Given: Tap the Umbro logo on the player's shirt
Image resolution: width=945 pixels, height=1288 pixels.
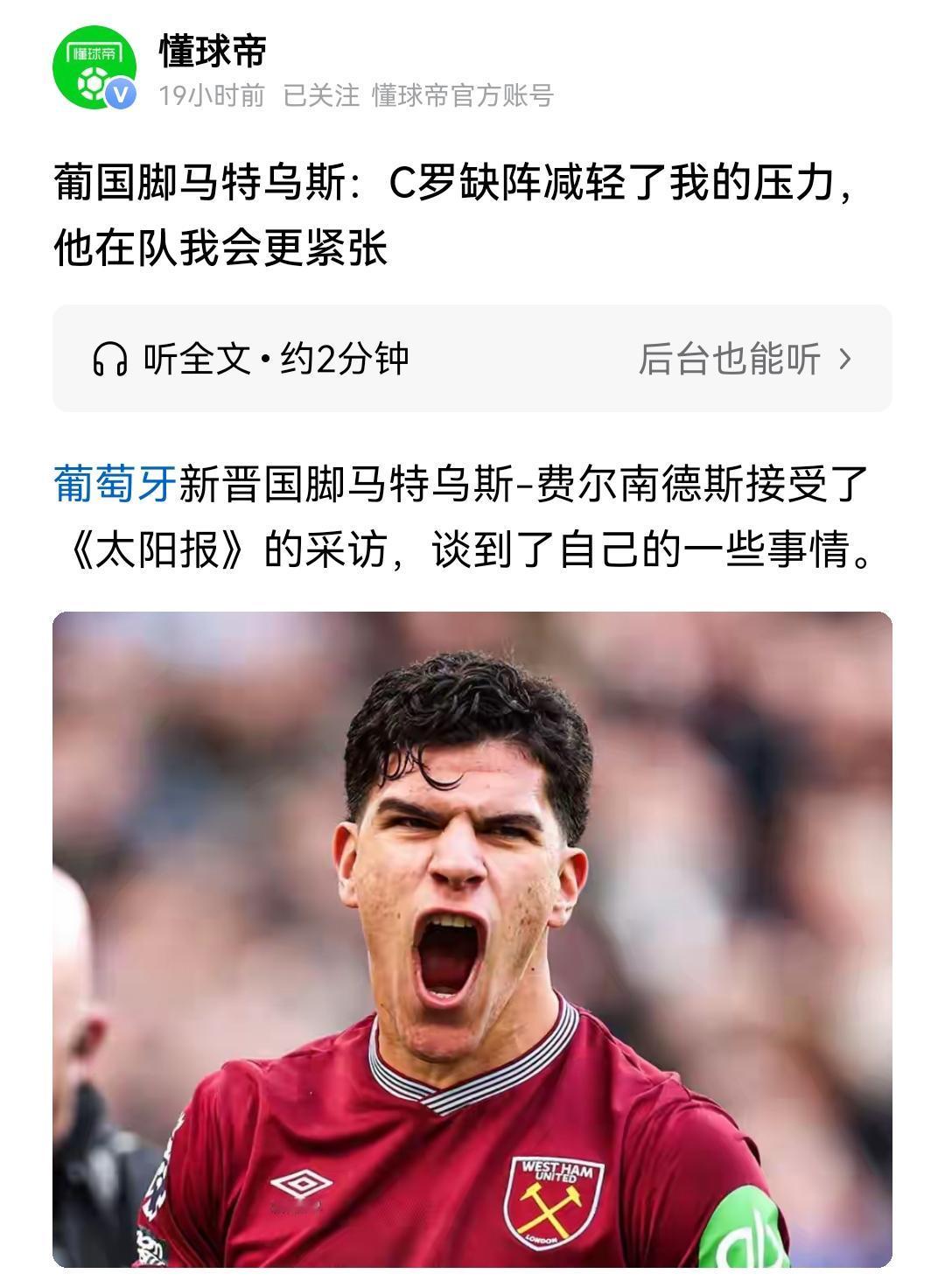Looking at the screenshot, I should pyautogui.click(x=302, y=1183).
